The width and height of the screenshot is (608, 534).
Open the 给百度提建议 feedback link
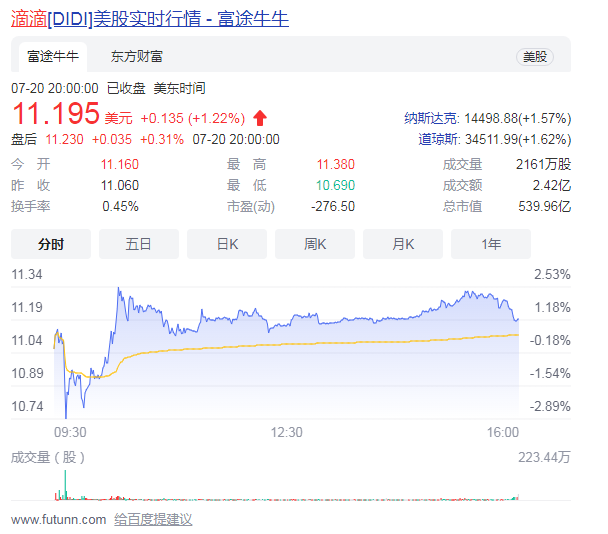coord(153,519)
